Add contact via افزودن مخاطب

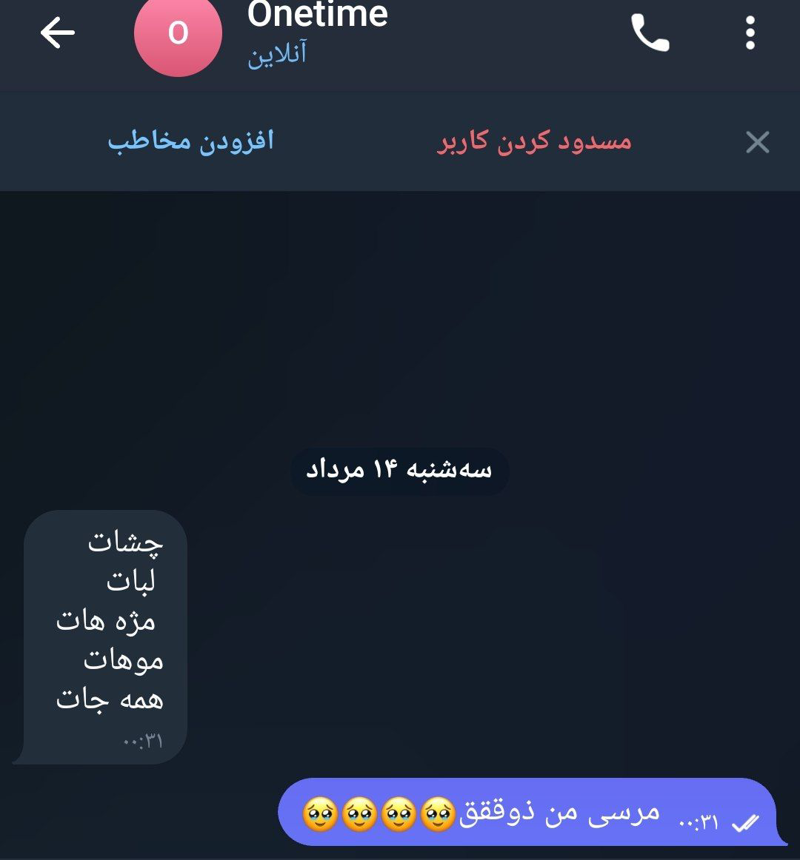pyautogui.click(x=191, y=141)
